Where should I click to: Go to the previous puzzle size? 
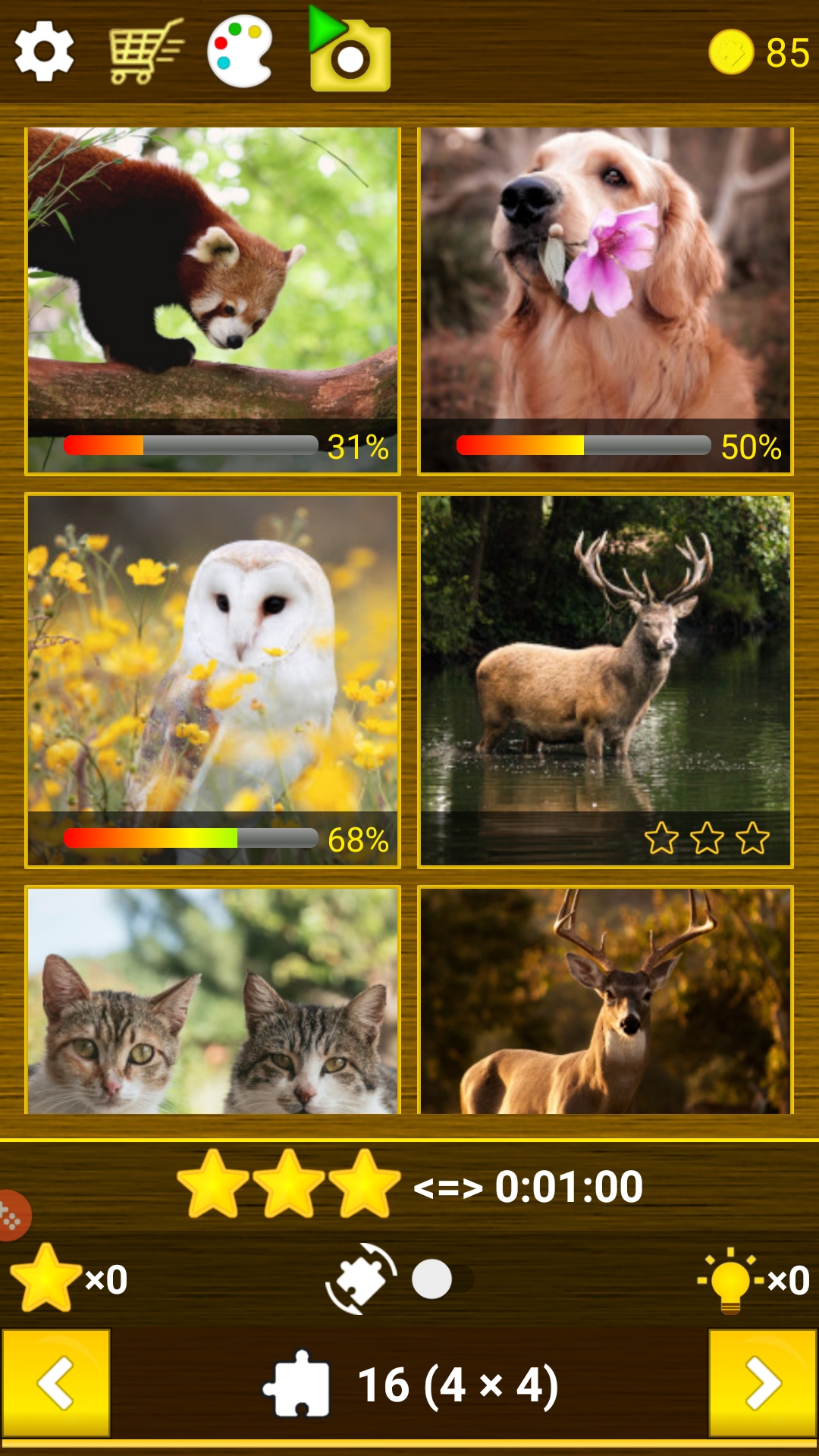(56, 1382)
